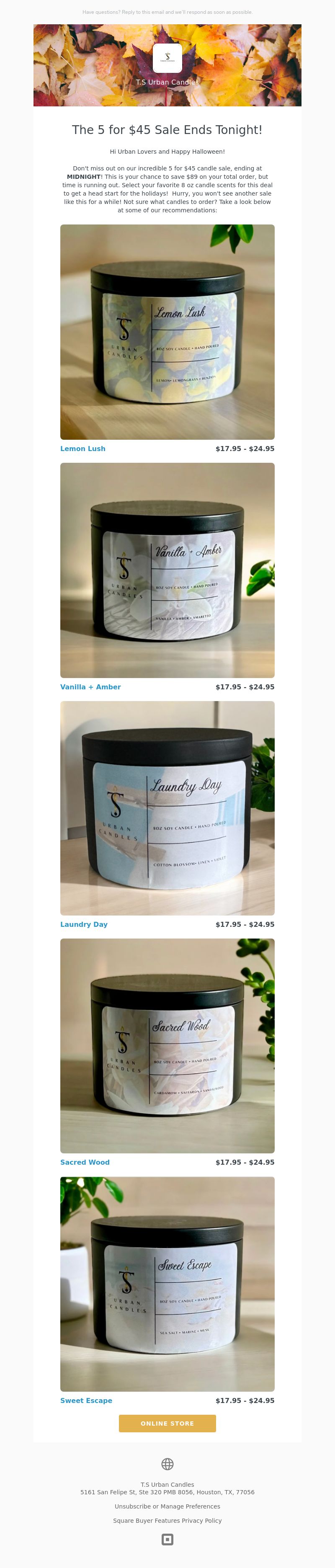The height and width of the screenshot is (1568, 335).
Task: Go to the Online Store
Action: tap(167, 1423)
